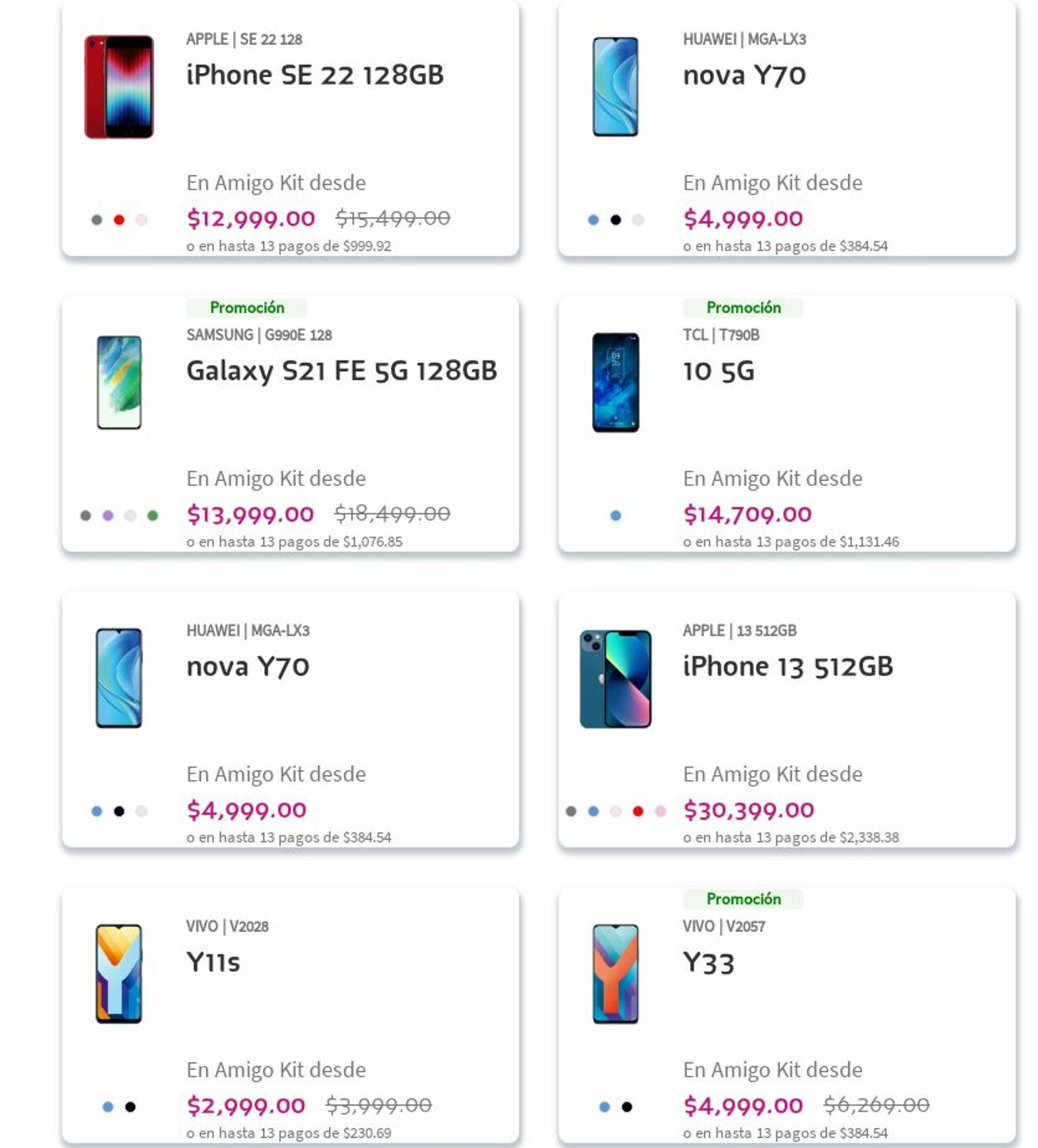Pick the green color for Galaxy S21 FE

point(153,516)
